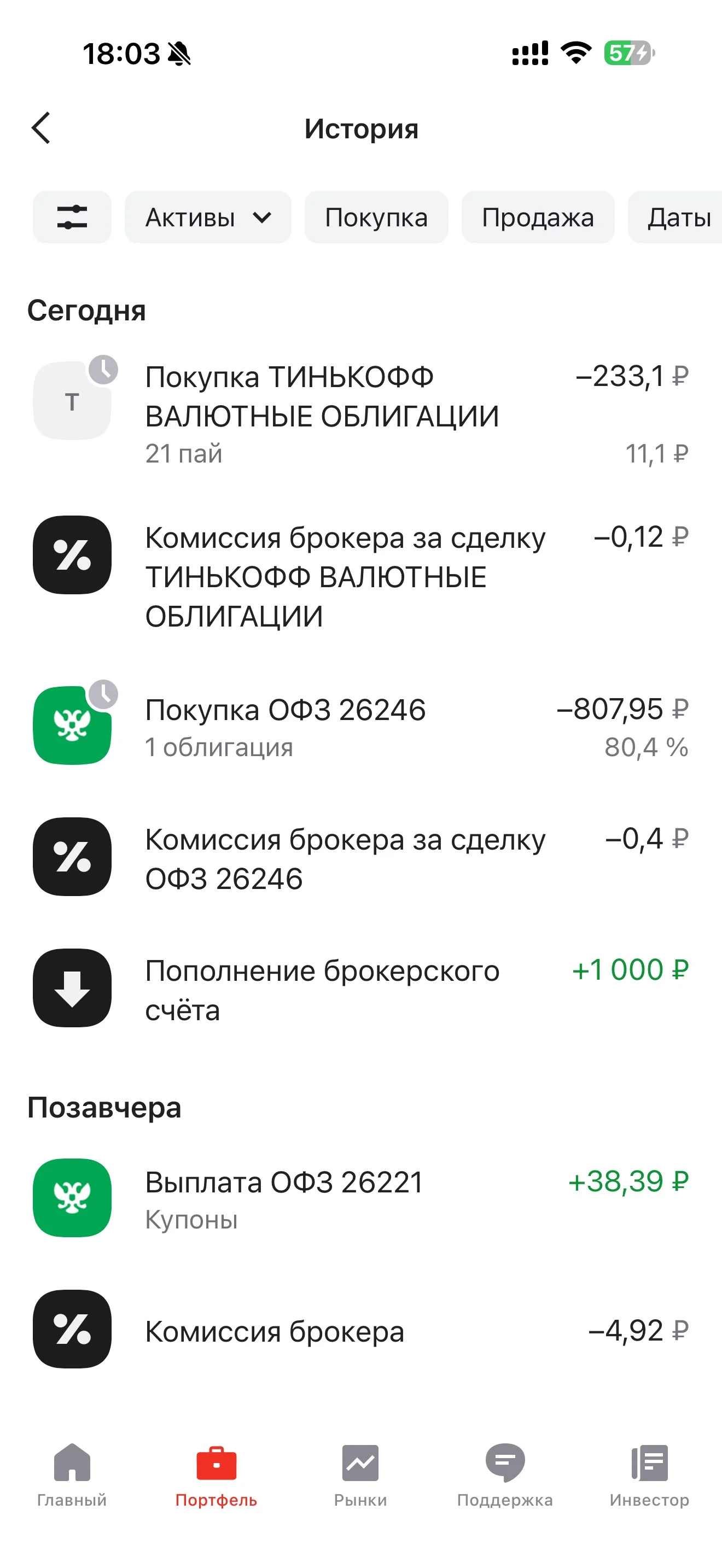Open Комиссия брокера за сделку ОФЗ 26246

(361, 858)
